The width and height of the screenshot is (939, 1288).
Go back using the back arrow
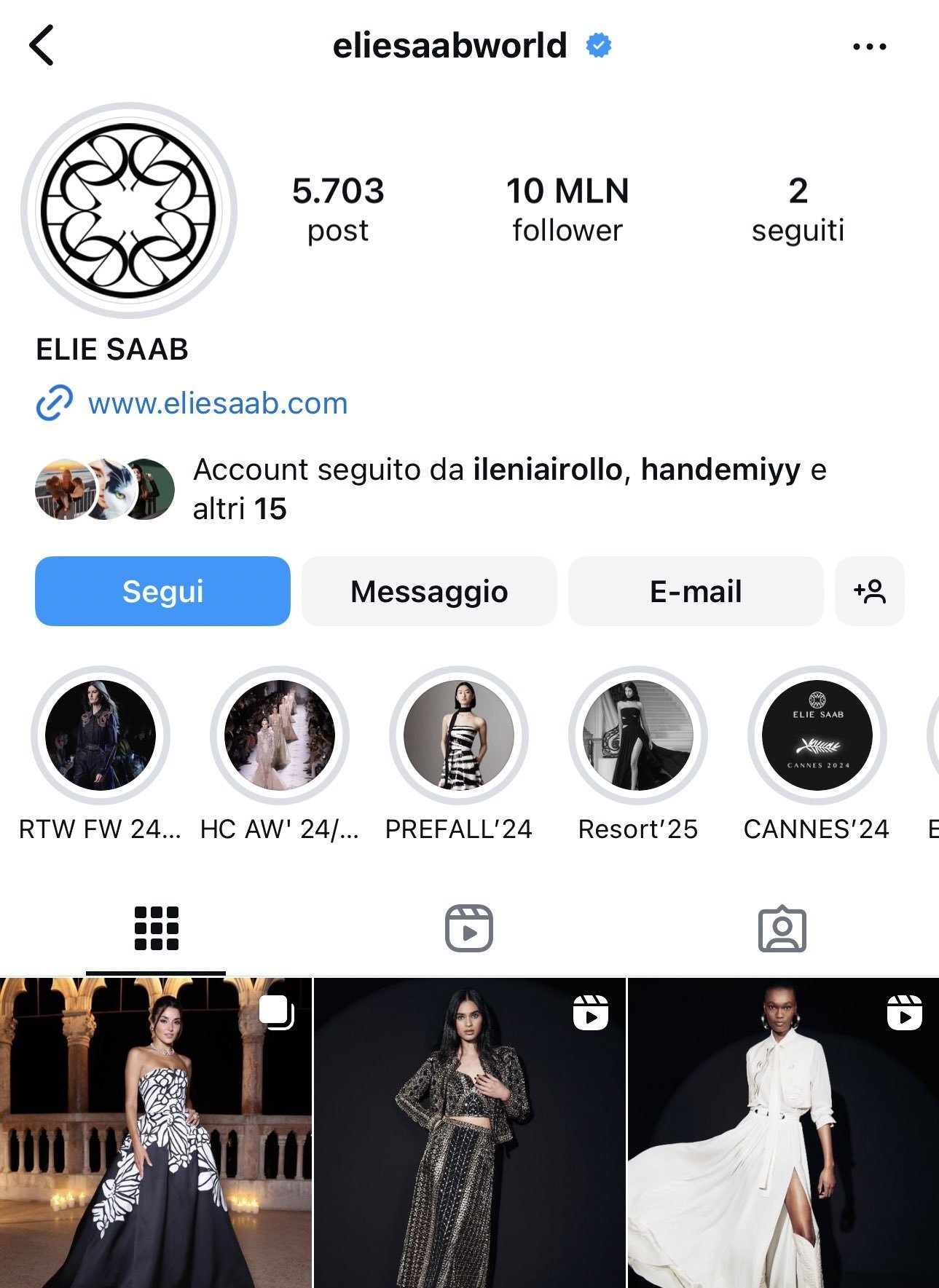[x=42, y=45]
